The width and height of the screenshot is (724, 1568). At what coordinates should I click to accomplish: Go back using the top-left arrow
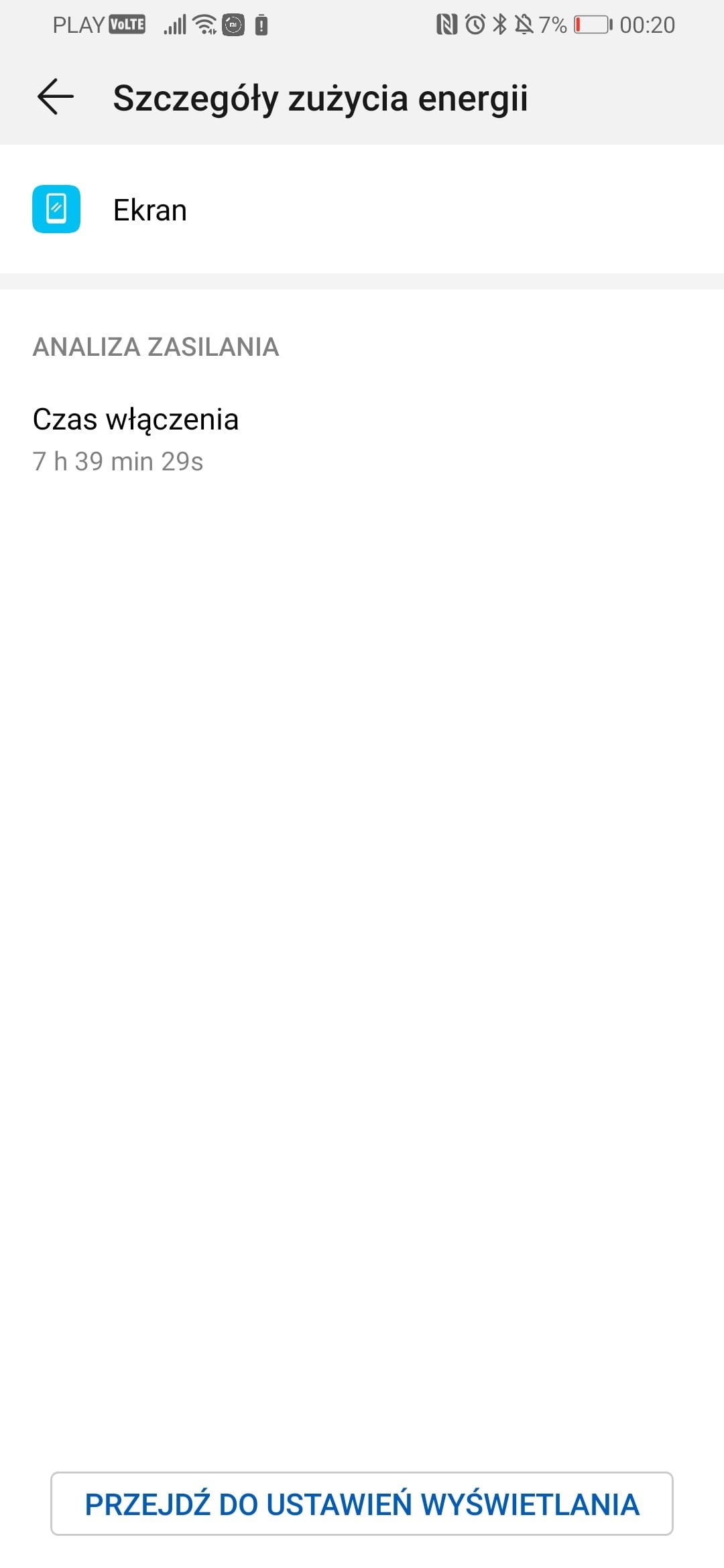tap(56, 97)
